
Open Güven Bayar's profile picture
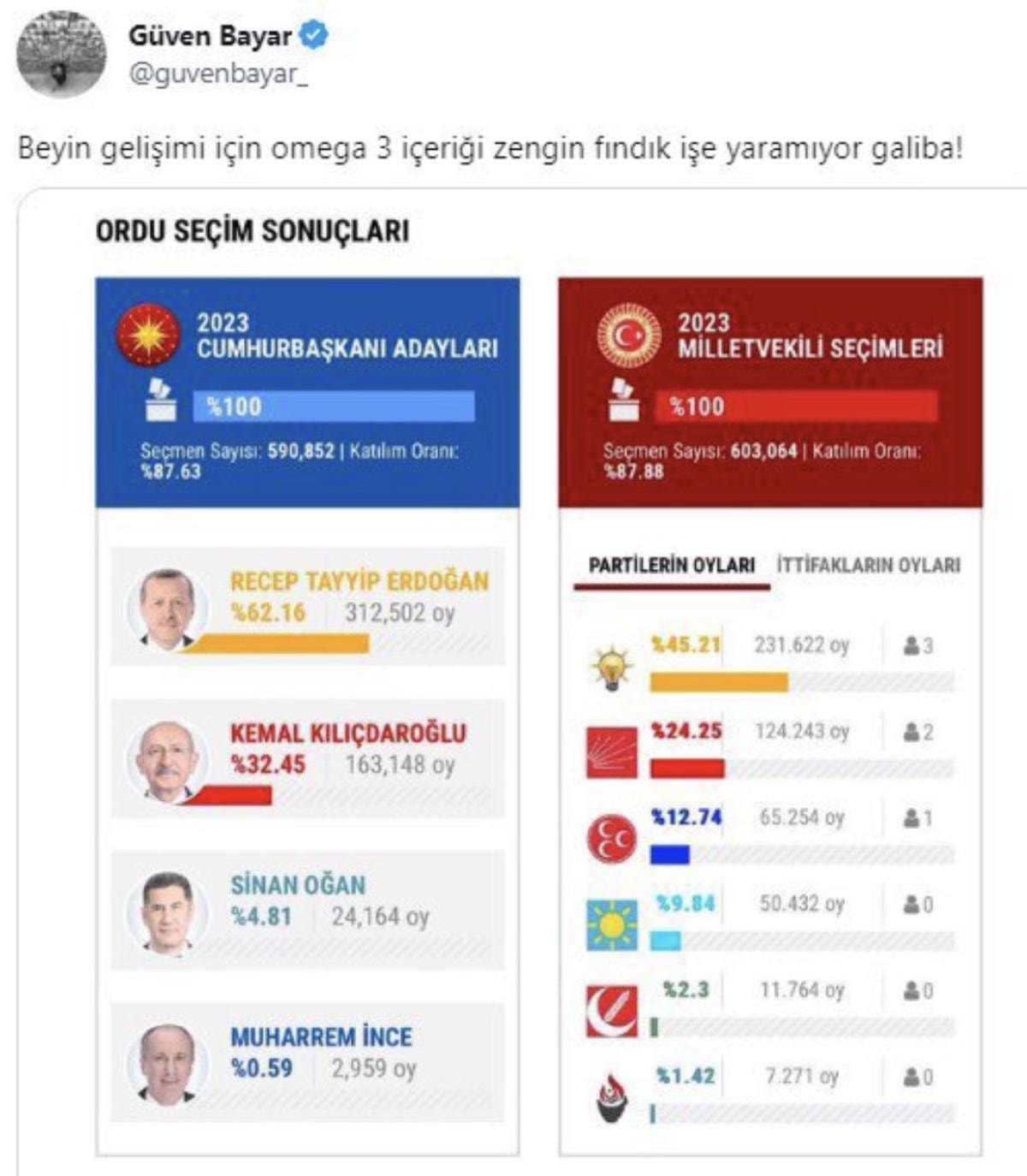[61, 54]
